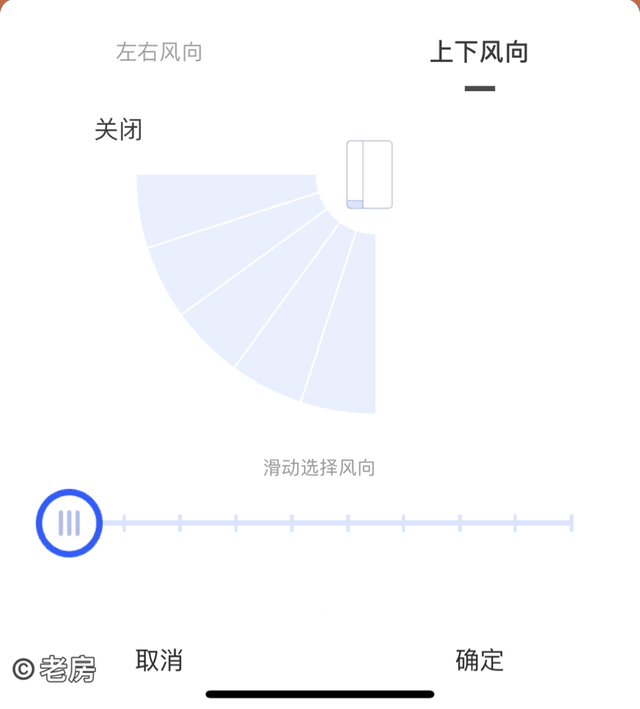Cancel with the 取消 button
640x709 pixels.
[159, 660]
